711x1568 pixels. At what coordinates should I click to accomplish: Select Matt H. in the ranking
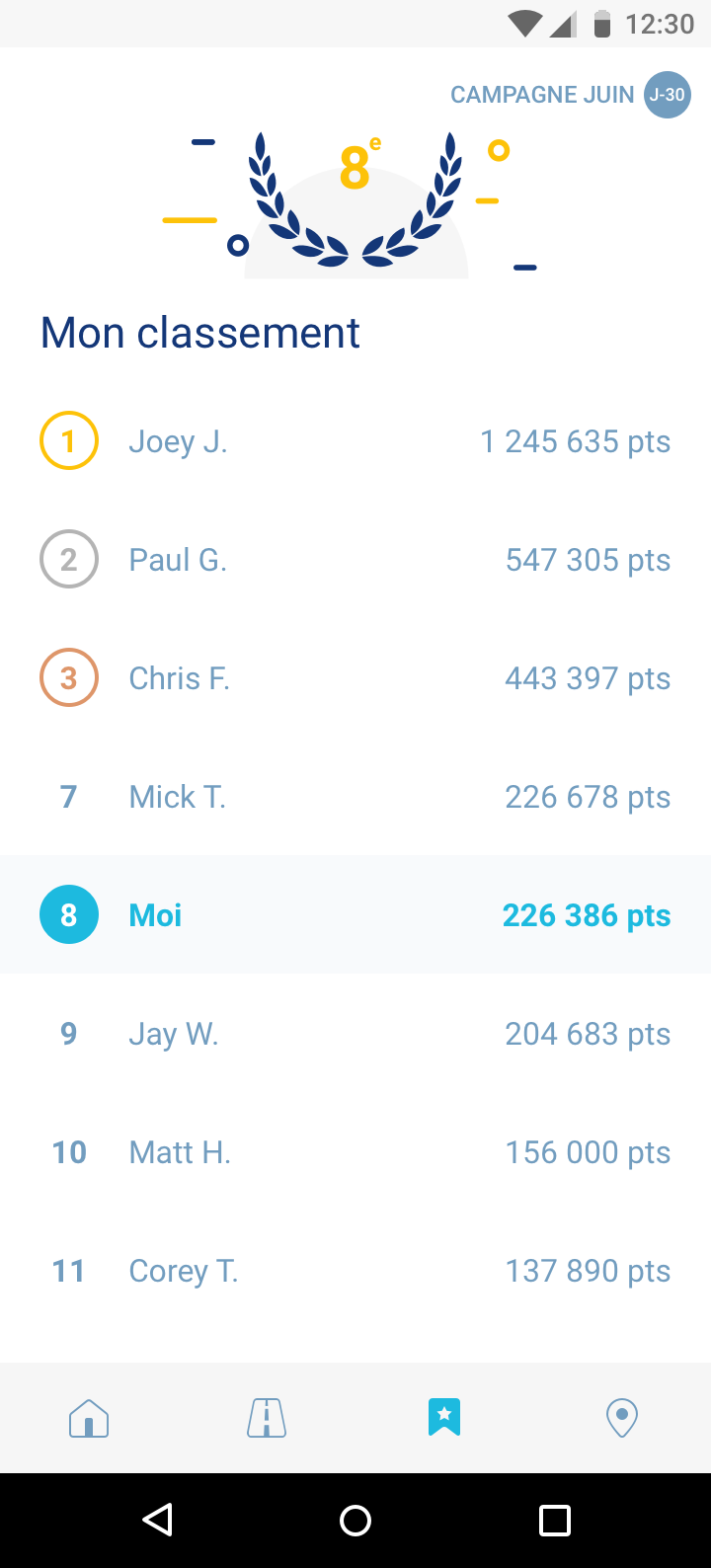pyautogui.click(x=355, y=1151)
